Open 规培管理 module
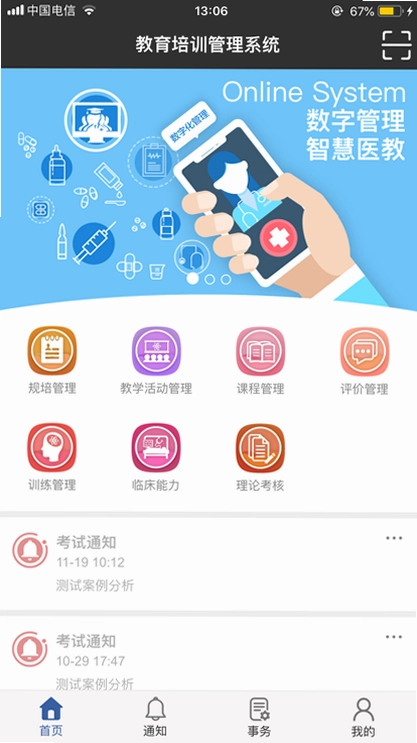The image size is (417, 743). click(52, 361)
